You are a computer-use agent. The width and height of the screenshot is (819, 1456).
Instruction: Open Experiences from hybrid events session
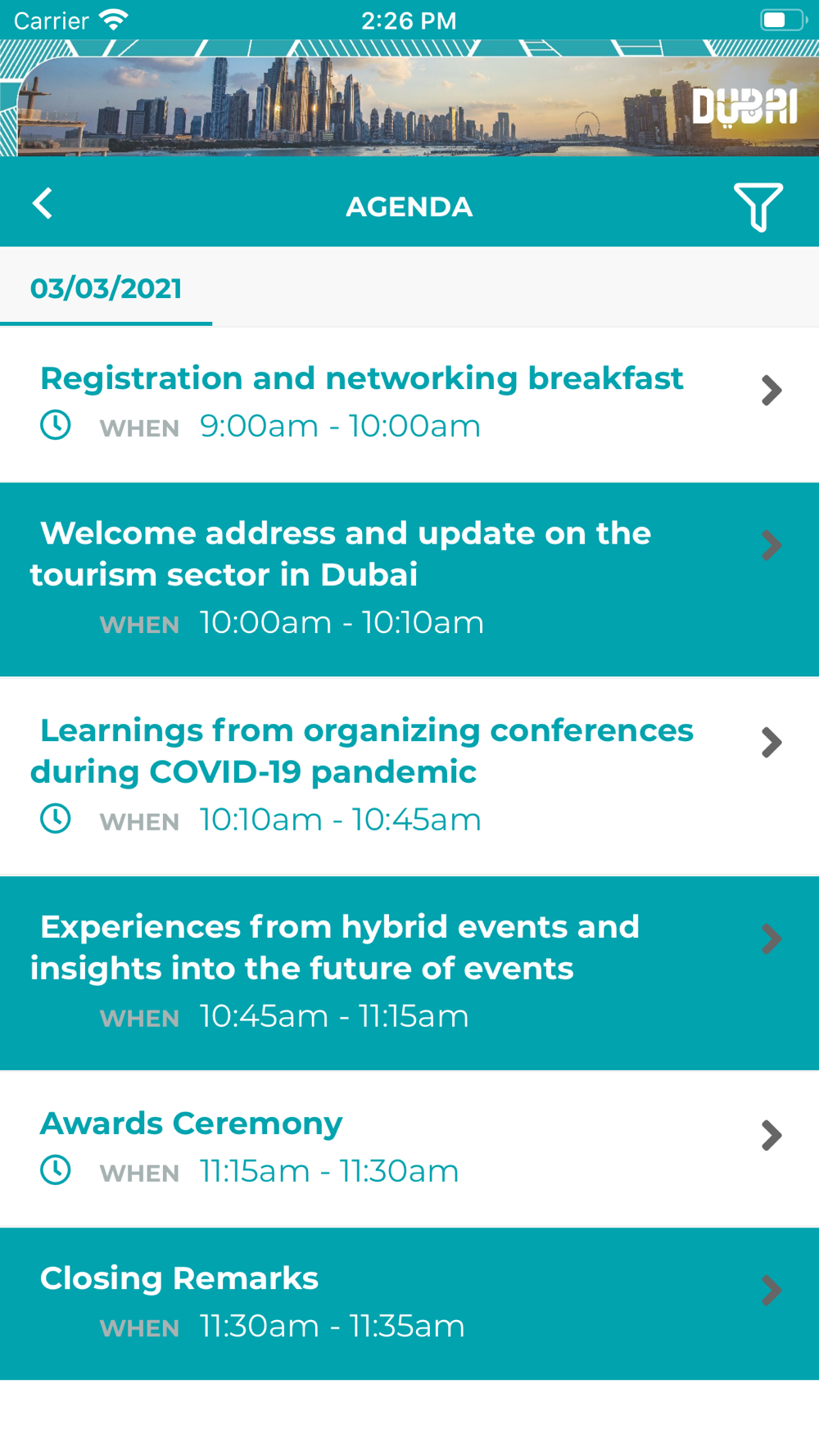click(x=409, y=973)
